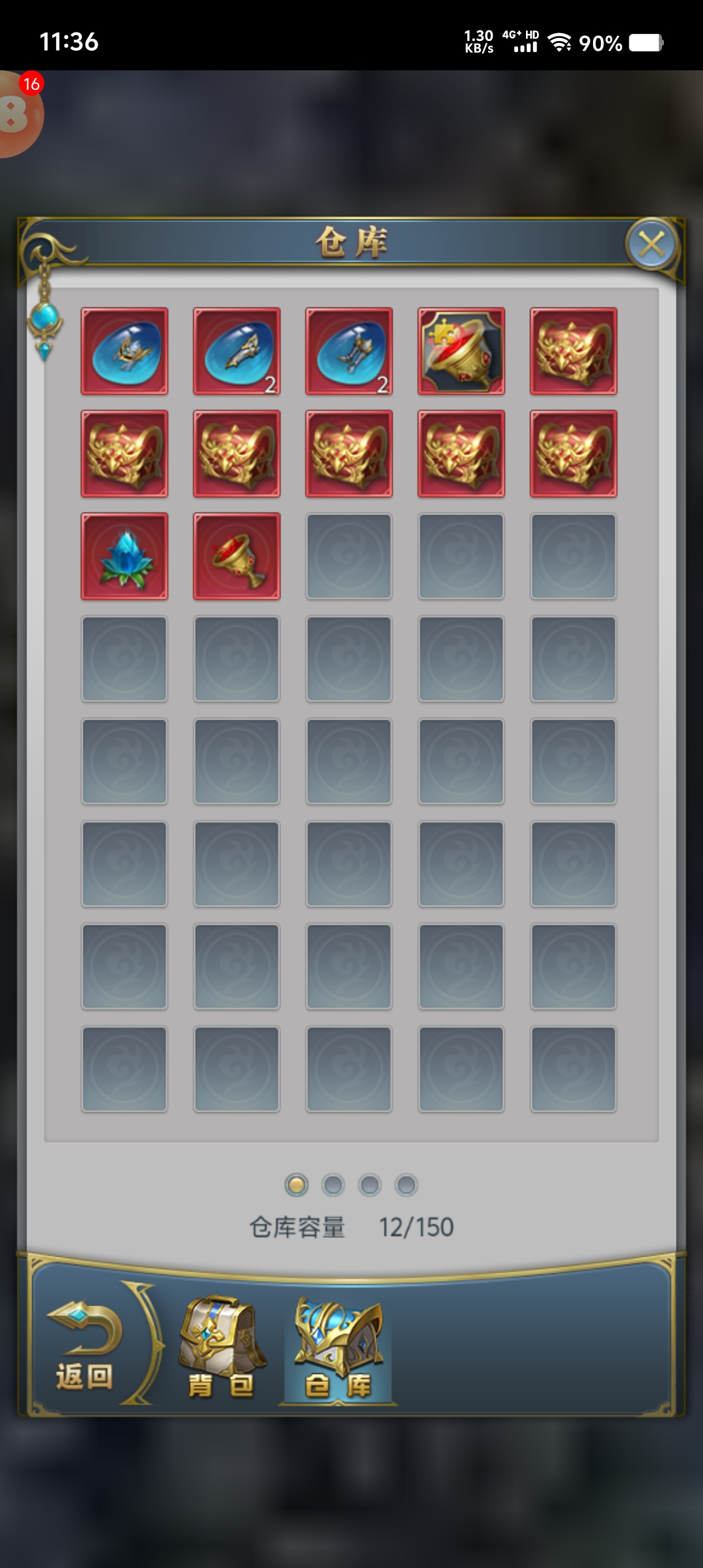This screenshot has width=703, height=1568.
Task: Tap the 返回 back button
Action: coord(85,1348)
